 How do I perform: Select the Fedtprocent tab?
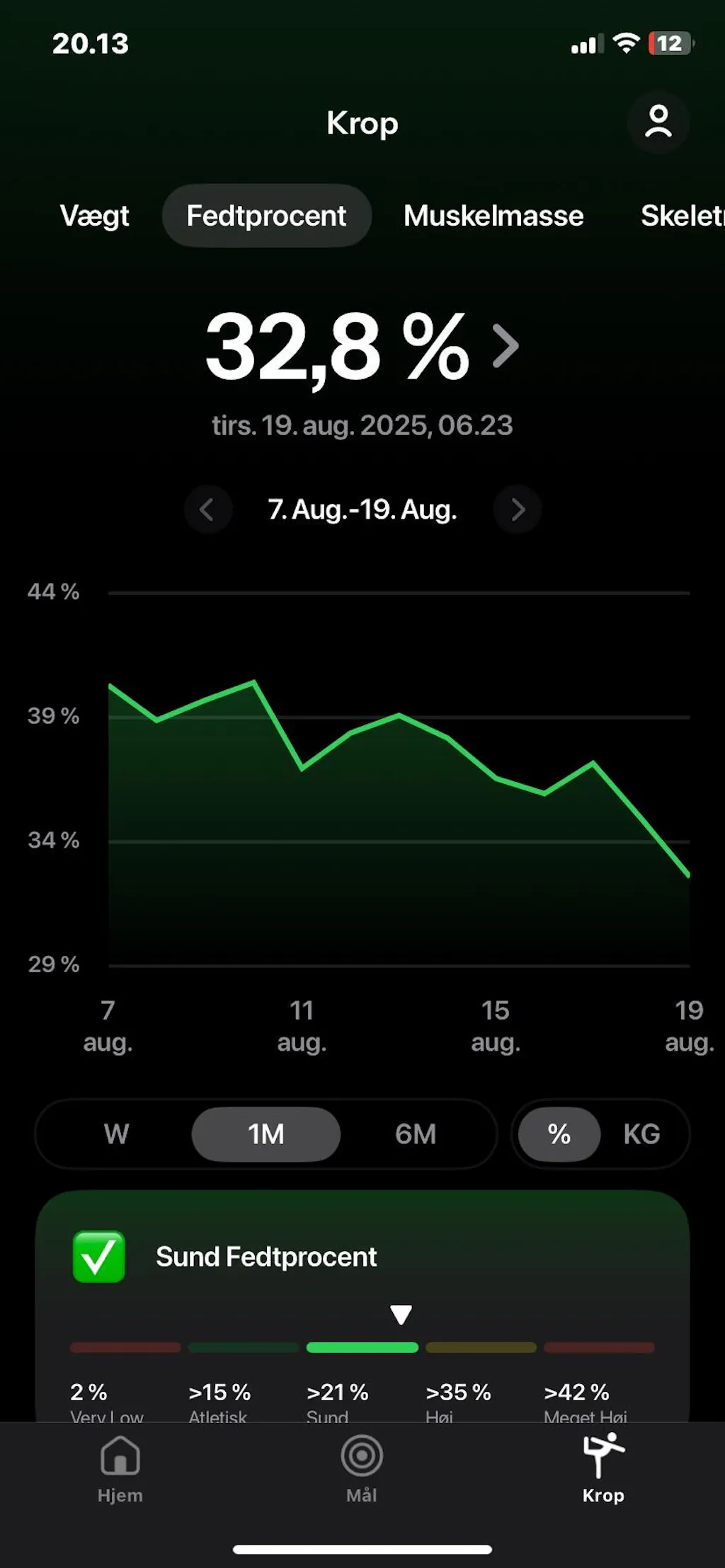266,216
